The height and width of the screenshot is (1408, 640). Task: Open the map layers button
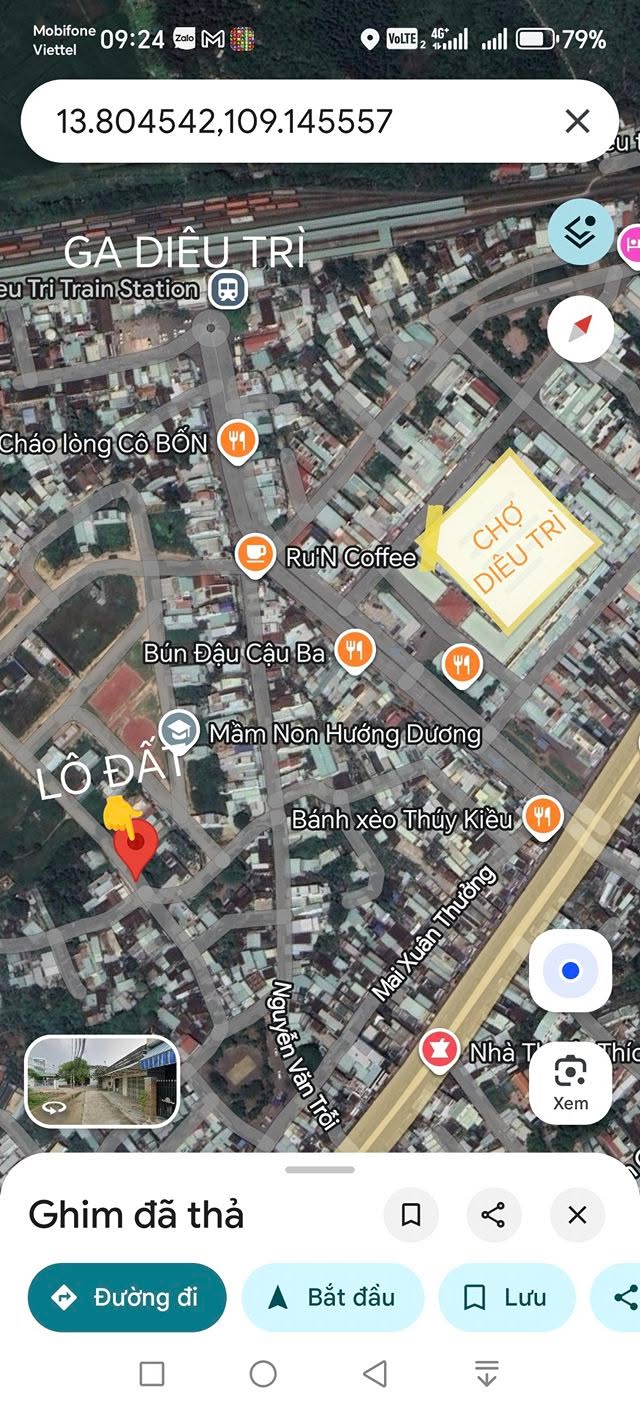click(581, 232)
